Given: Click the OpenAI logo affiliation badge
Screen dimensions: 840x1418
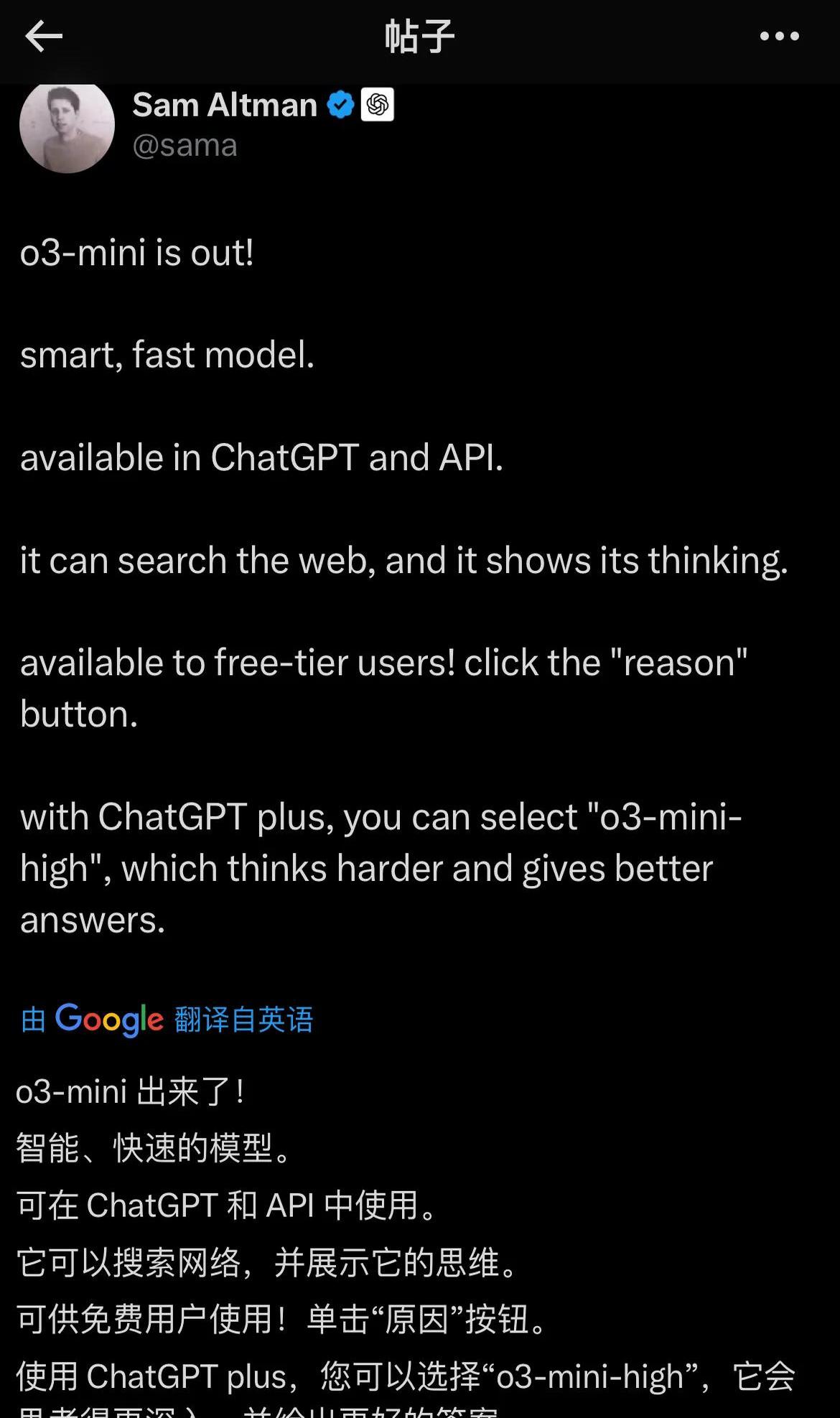Looking at the screenshot, I should pyautogui.click(x=377, y=105).
